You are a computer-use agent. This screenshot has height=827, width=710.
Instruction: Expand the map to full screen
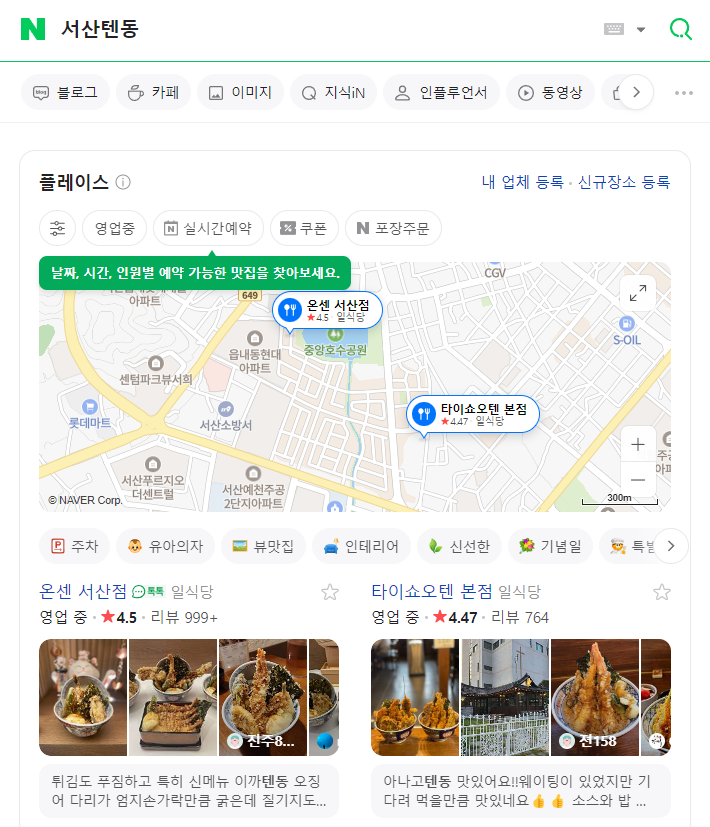coord(638,293)
